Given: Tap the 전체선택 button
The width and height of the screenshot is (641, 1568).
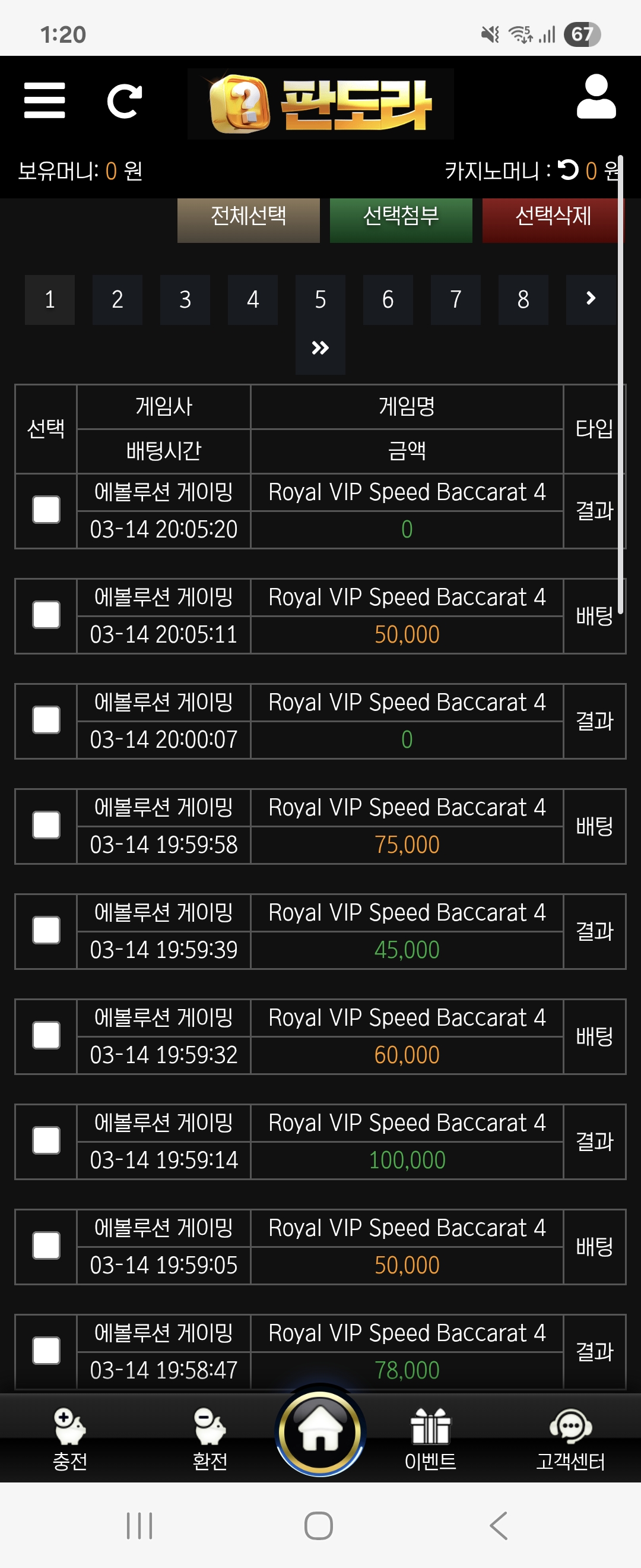Looking at the screenshot, I should 248,217.
